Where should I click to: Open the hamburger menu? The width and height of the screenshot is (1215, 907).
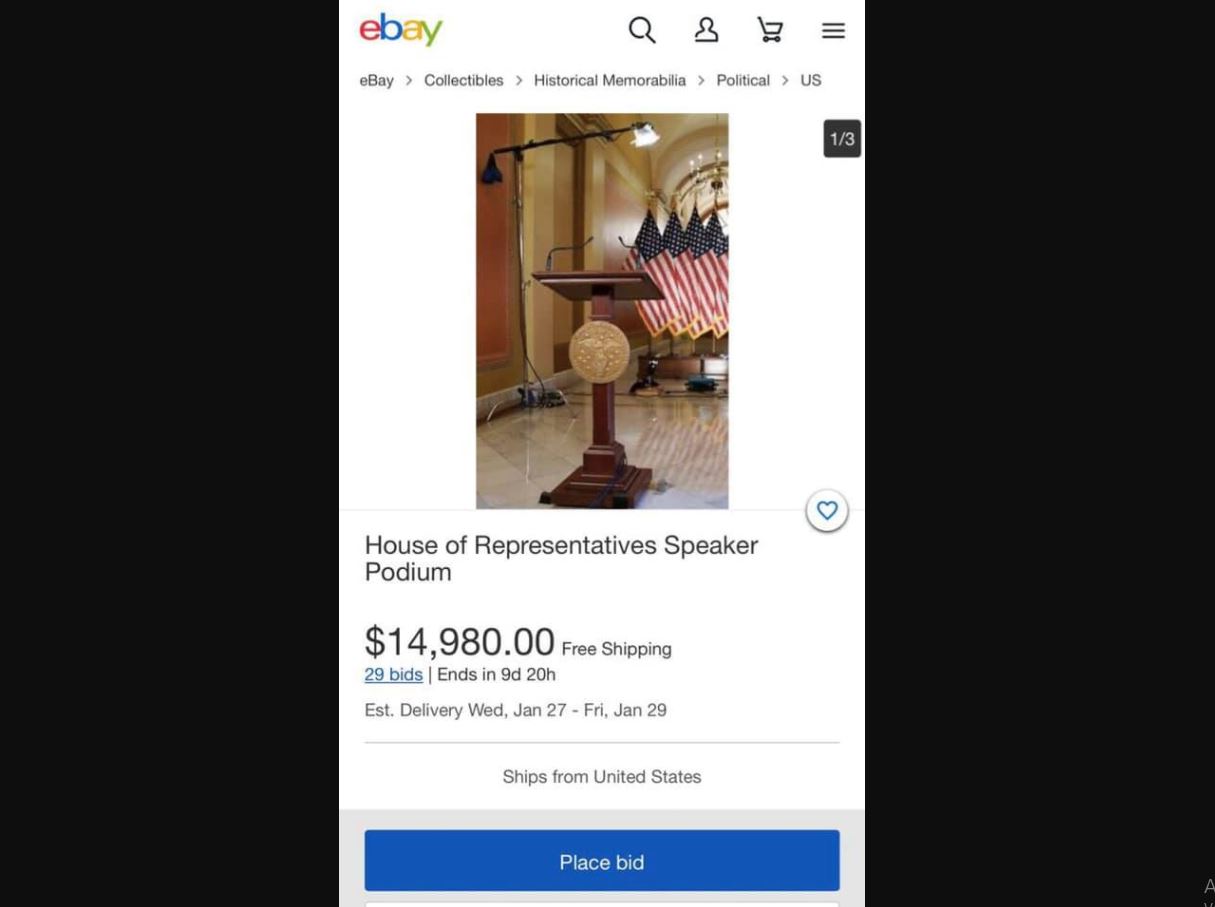click(833, 31)
